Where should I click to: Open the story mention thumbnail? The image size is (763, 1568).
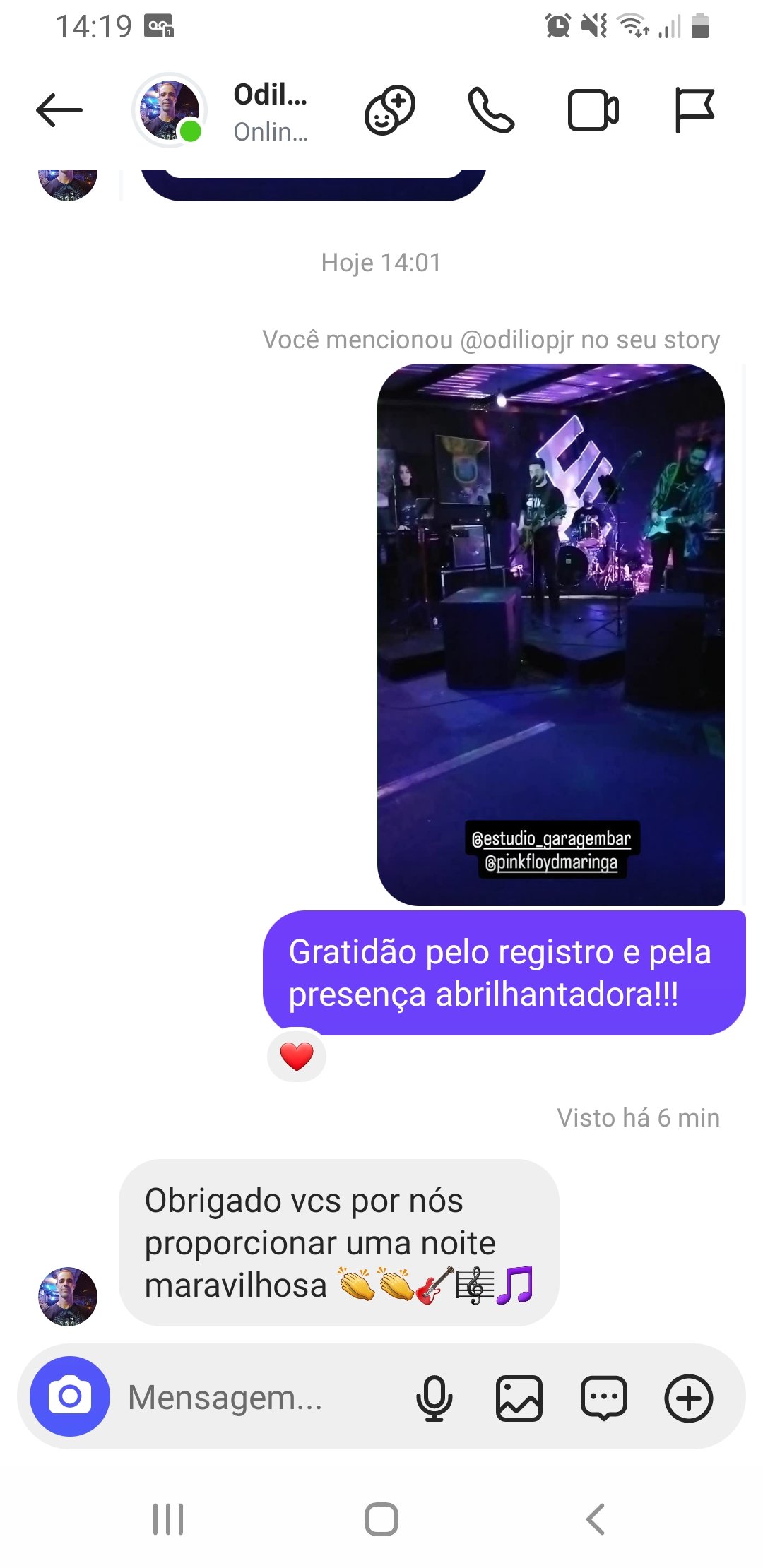551,634
